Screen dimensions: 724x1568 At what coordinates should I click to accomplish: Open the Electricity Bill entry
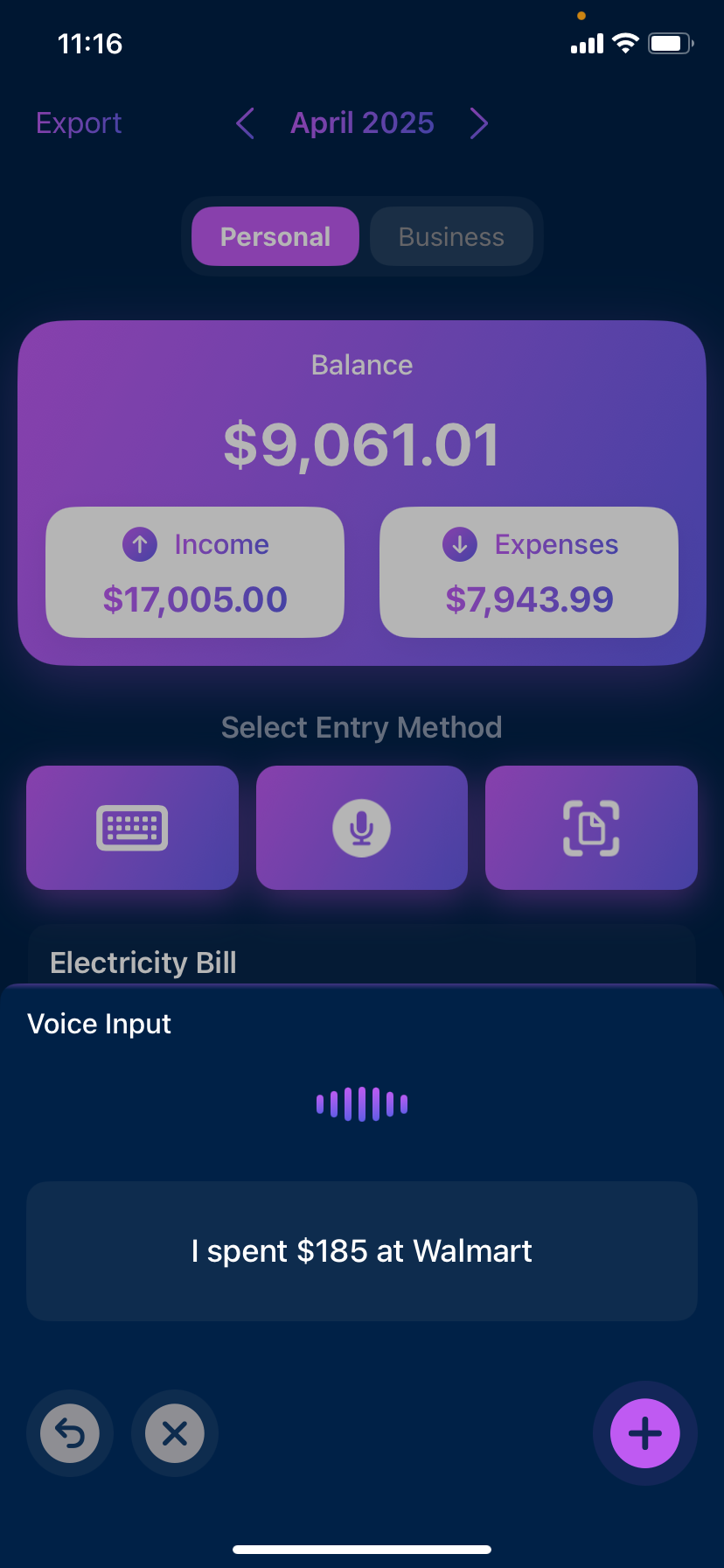pos(143,962)
